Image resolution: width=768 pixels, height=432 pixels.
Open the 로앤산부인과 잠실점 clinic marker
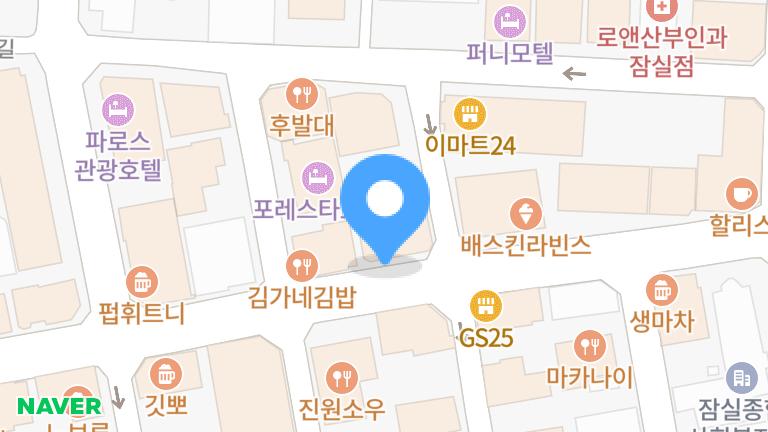pos(660,9)
